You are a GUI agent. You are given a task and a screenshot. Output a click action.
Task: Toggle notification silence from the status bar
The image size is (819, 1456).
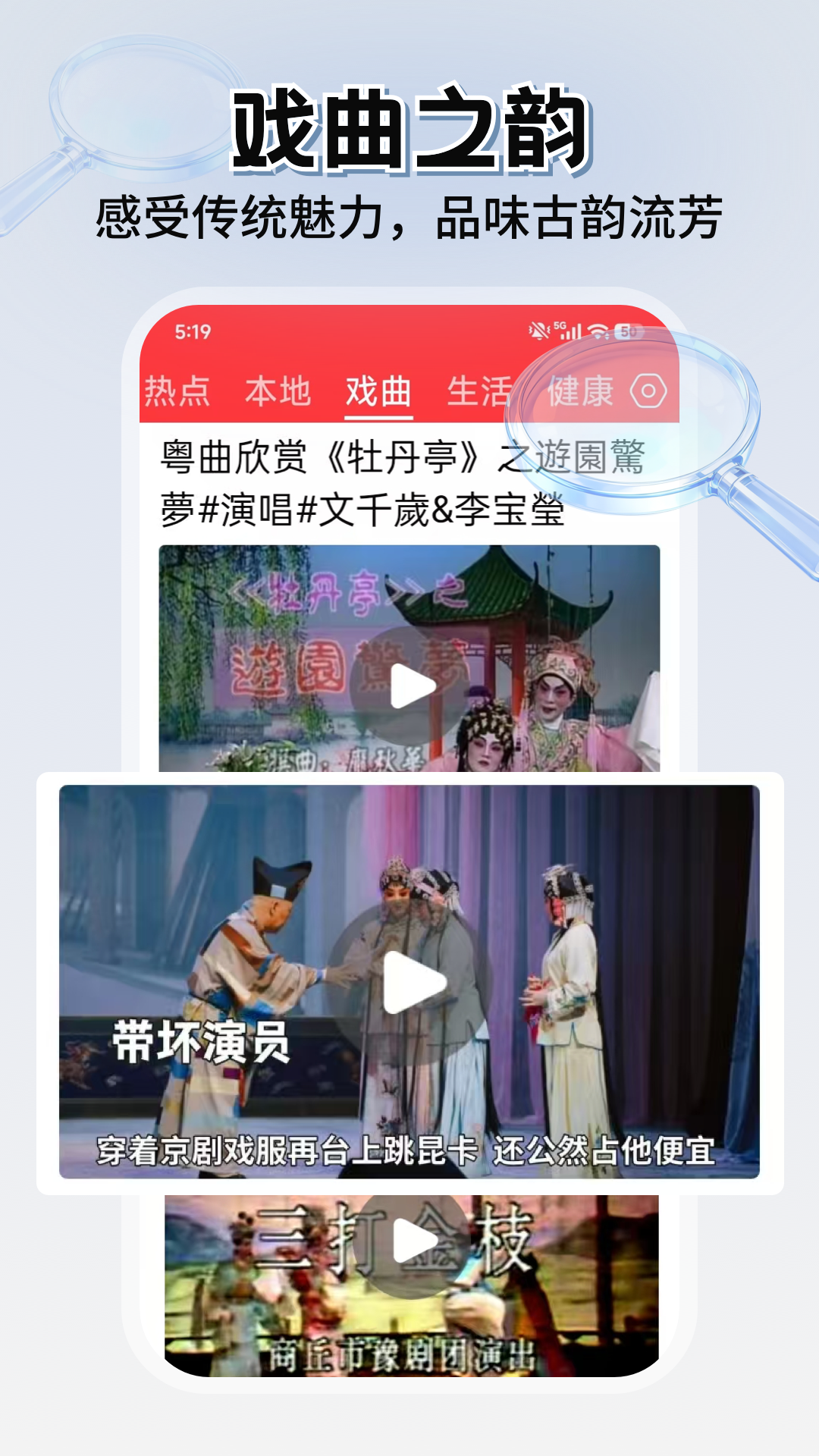(538, 330)
